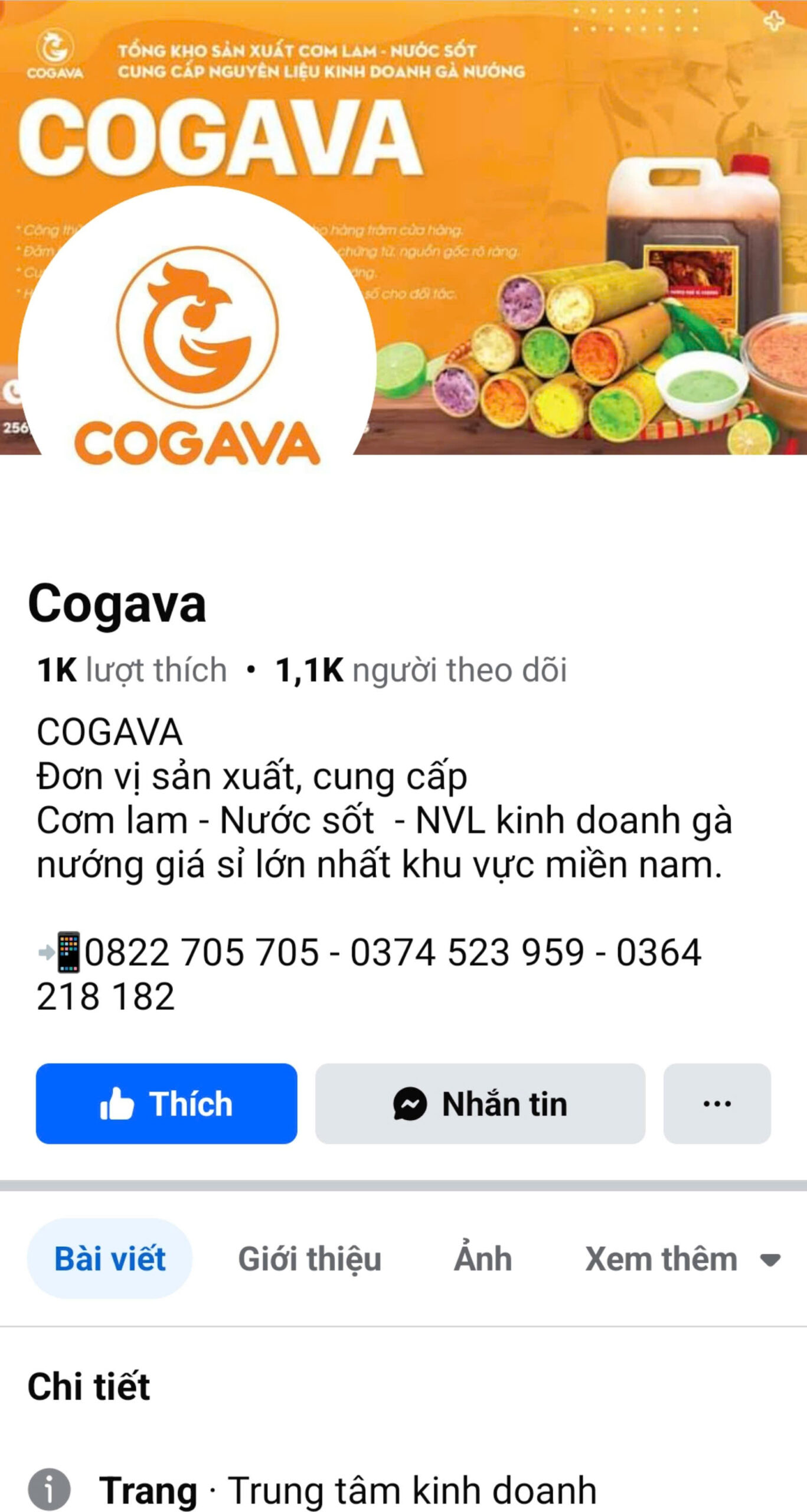This screenshot has height=1512, width=807.
Task: Switch to the Bài viết tab
Action: [x=110, y=1259]
